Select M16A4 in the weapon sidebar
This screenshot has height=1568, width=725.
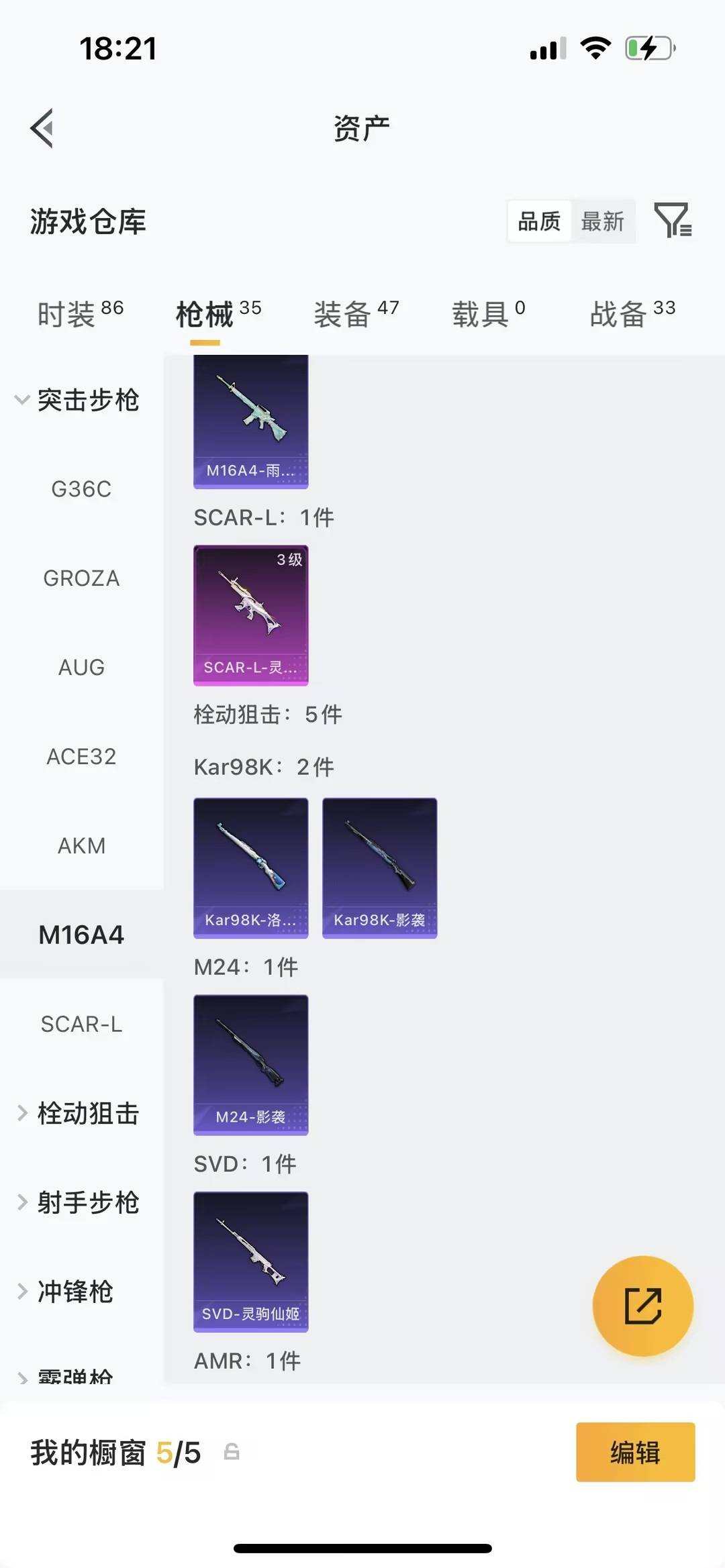tap(82, 934)
